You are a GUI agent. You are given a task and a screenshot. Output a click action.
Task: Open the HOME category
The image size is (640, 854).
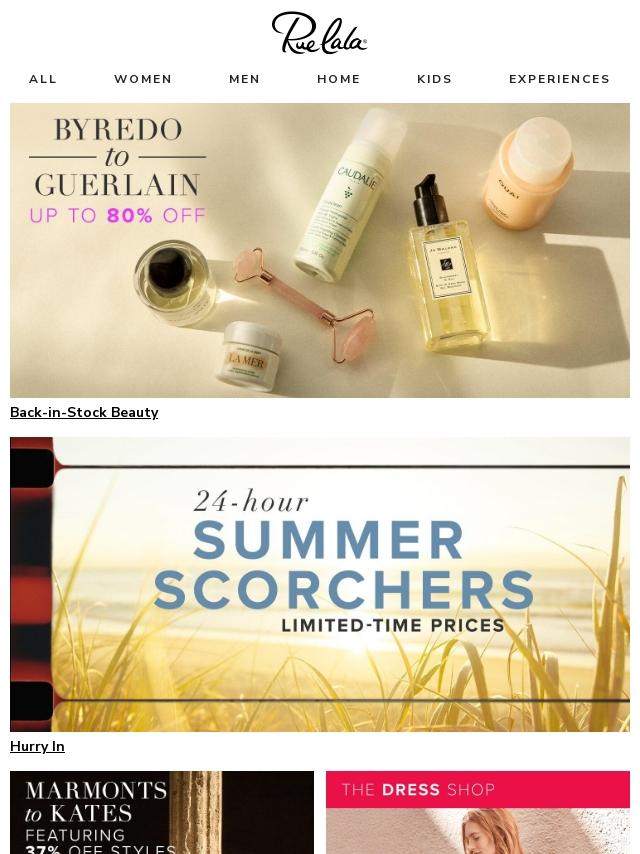[339, 79]
